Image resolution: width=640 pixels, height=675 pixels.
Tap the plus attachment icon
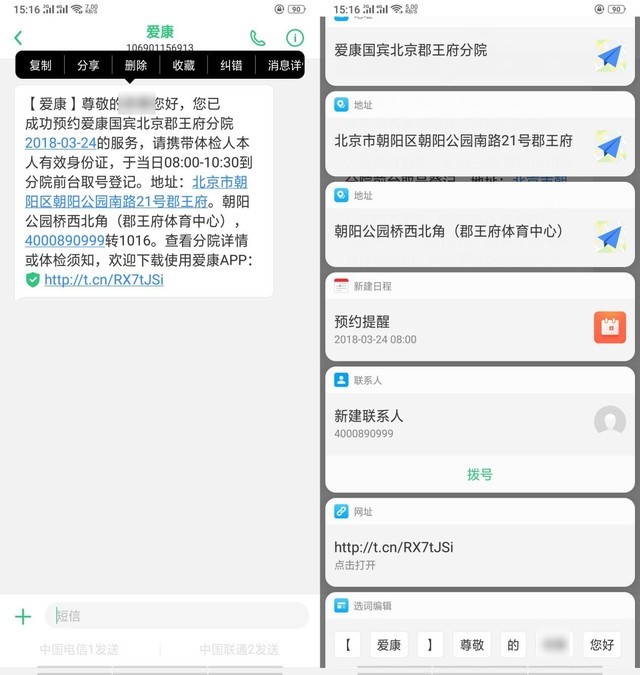pyautogui.click(x=23, y=616)
